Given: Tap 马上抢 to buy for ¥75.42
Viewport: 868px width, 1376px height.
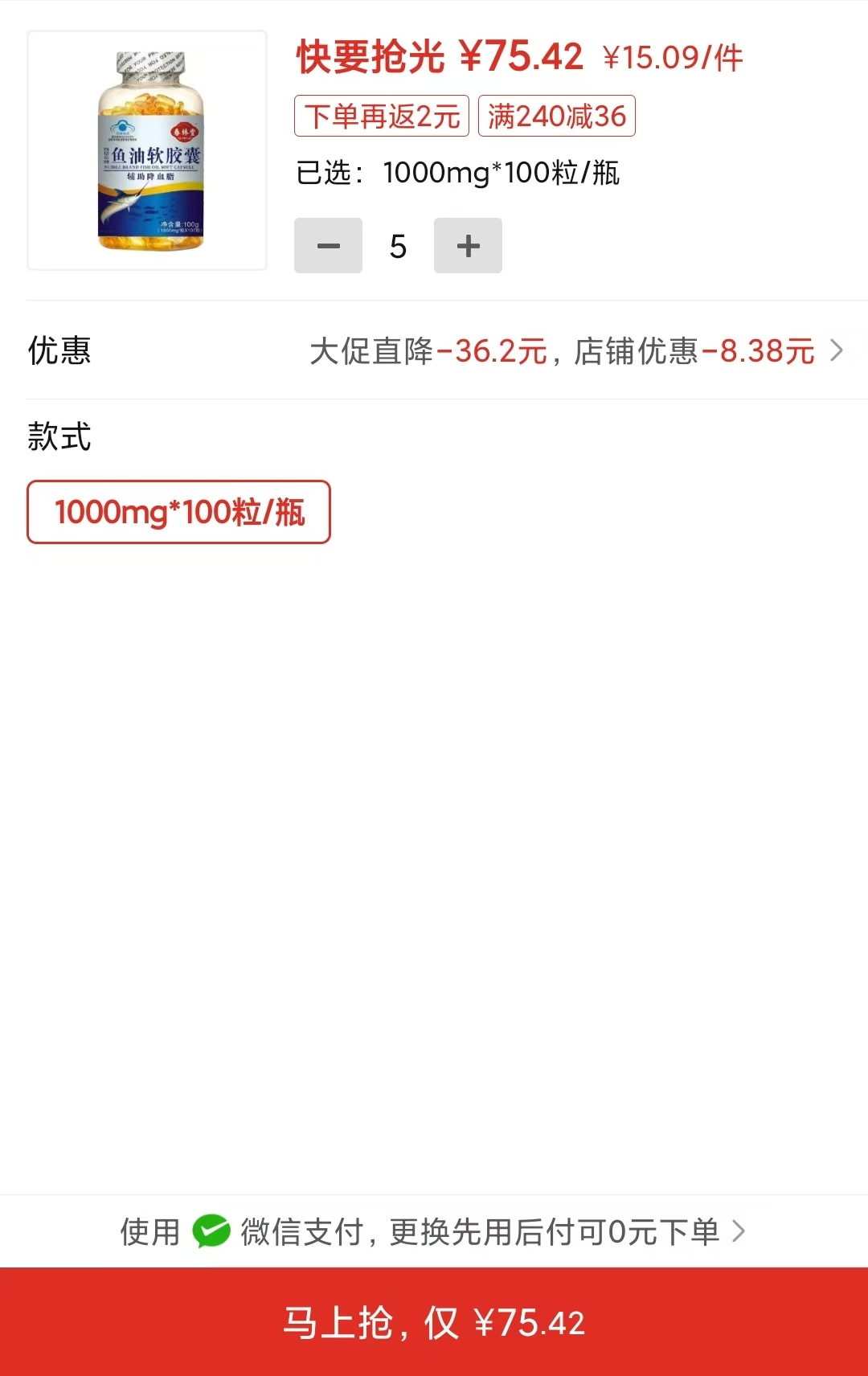Looking at the screenshot, I should (434, 1322).
